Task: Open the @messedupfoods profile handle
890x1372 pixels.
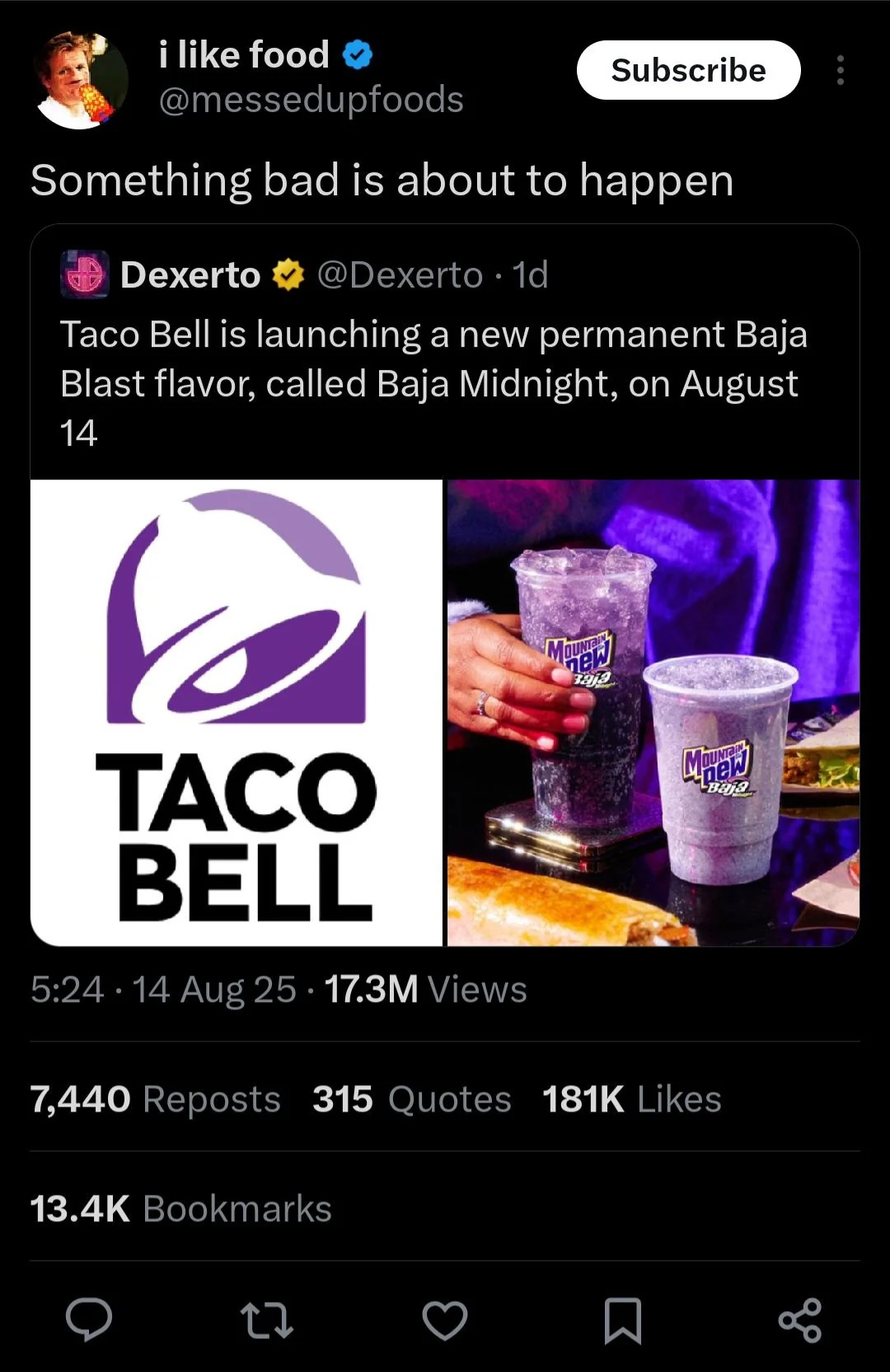Action: [x=311, y=100]
